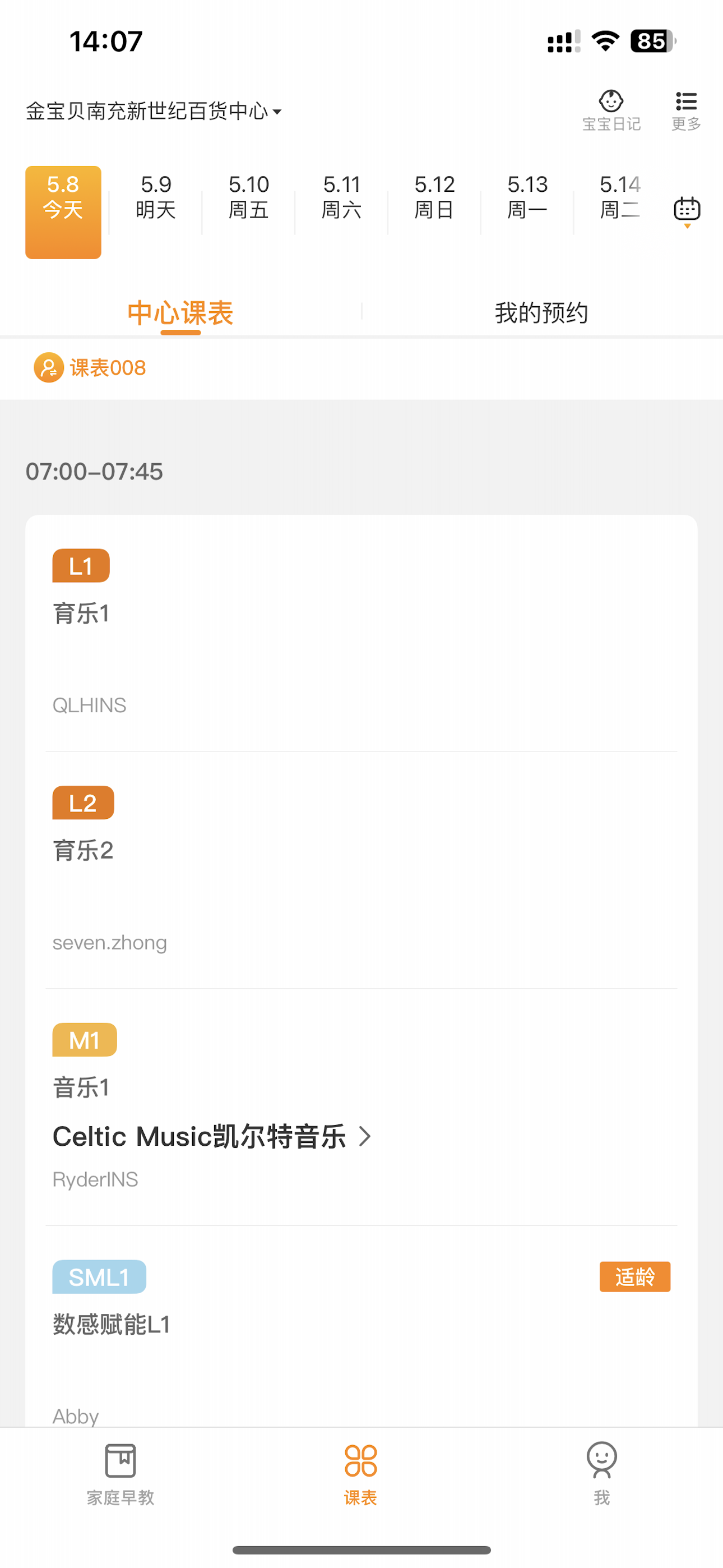The height and width of the screenshot is (1568, 723).
Task: Tap 课表008 schedule label
Action: 90,368
